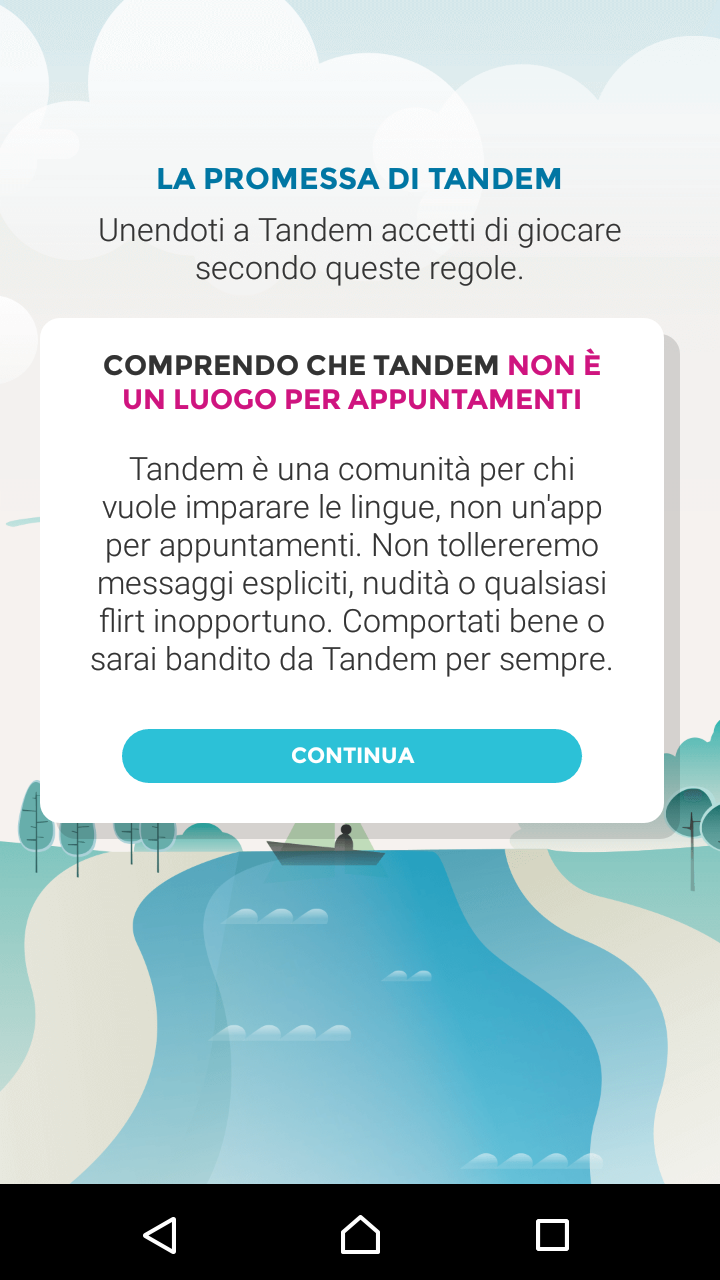Return to the home screen
This screenshot has width=720, height=1280.
360,1235
